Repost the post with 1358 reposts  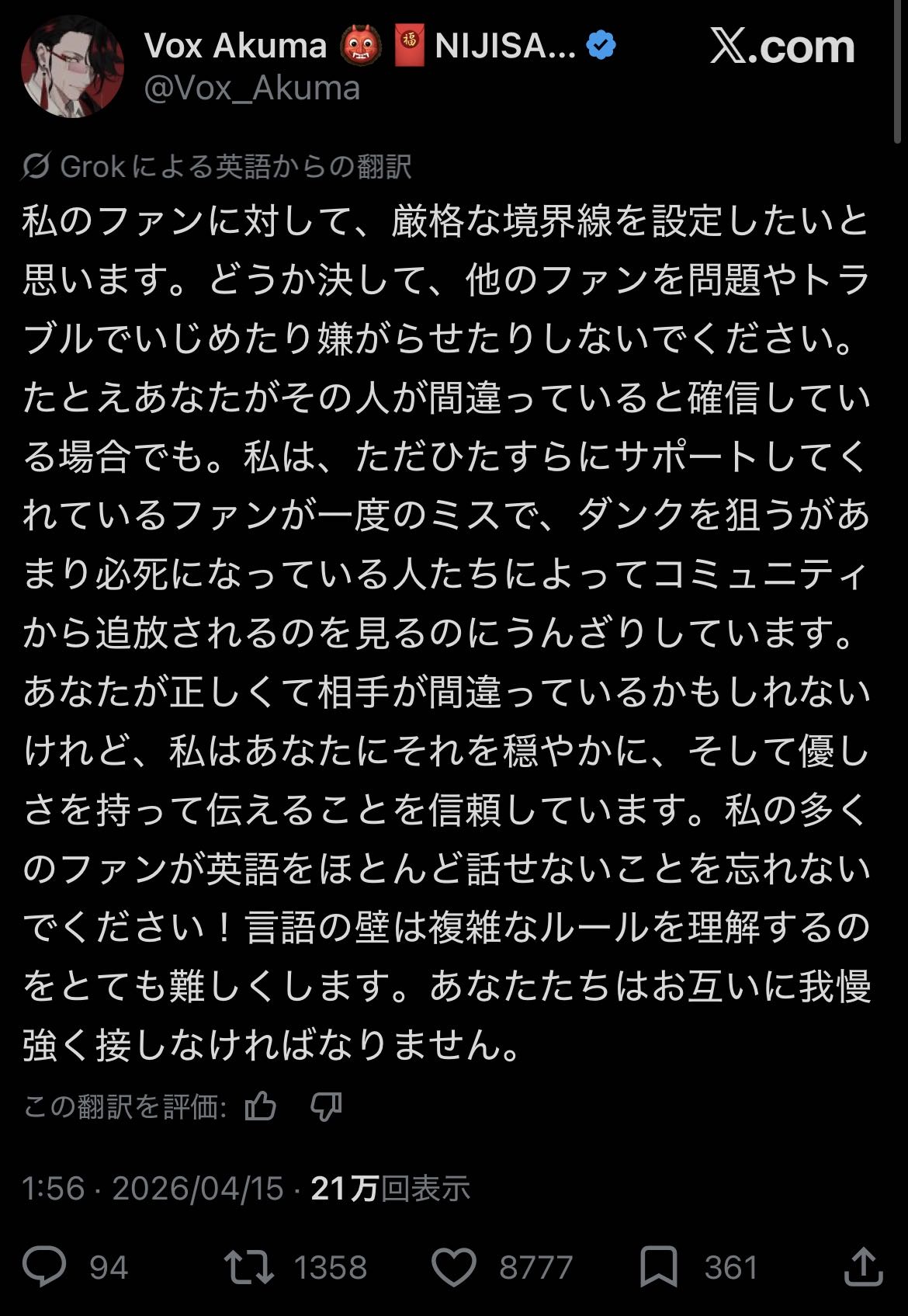[x=249, y=1267]
